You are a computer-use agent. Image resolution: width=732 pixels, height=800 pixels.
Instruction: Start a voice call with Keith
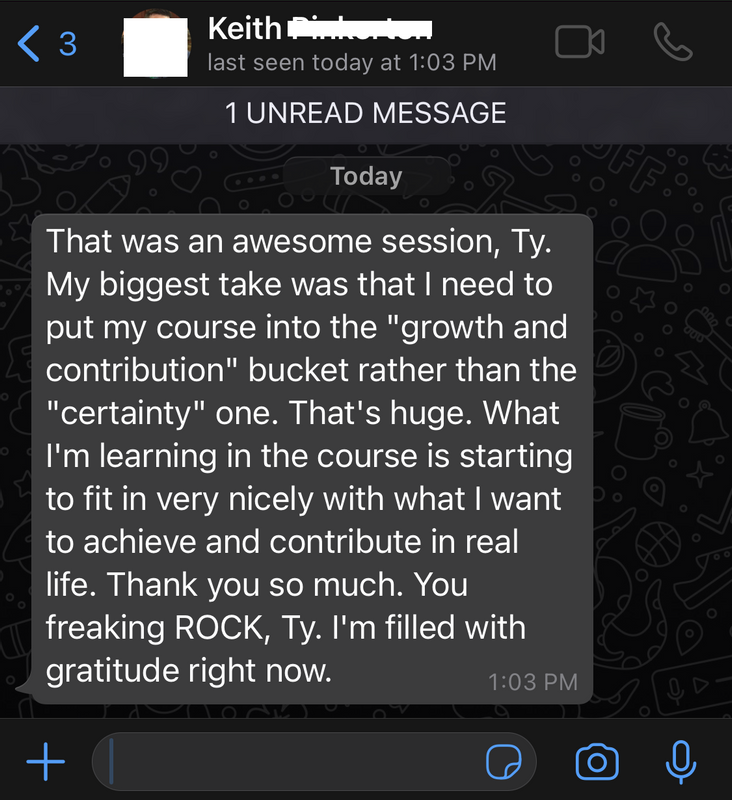pos(673,42)
